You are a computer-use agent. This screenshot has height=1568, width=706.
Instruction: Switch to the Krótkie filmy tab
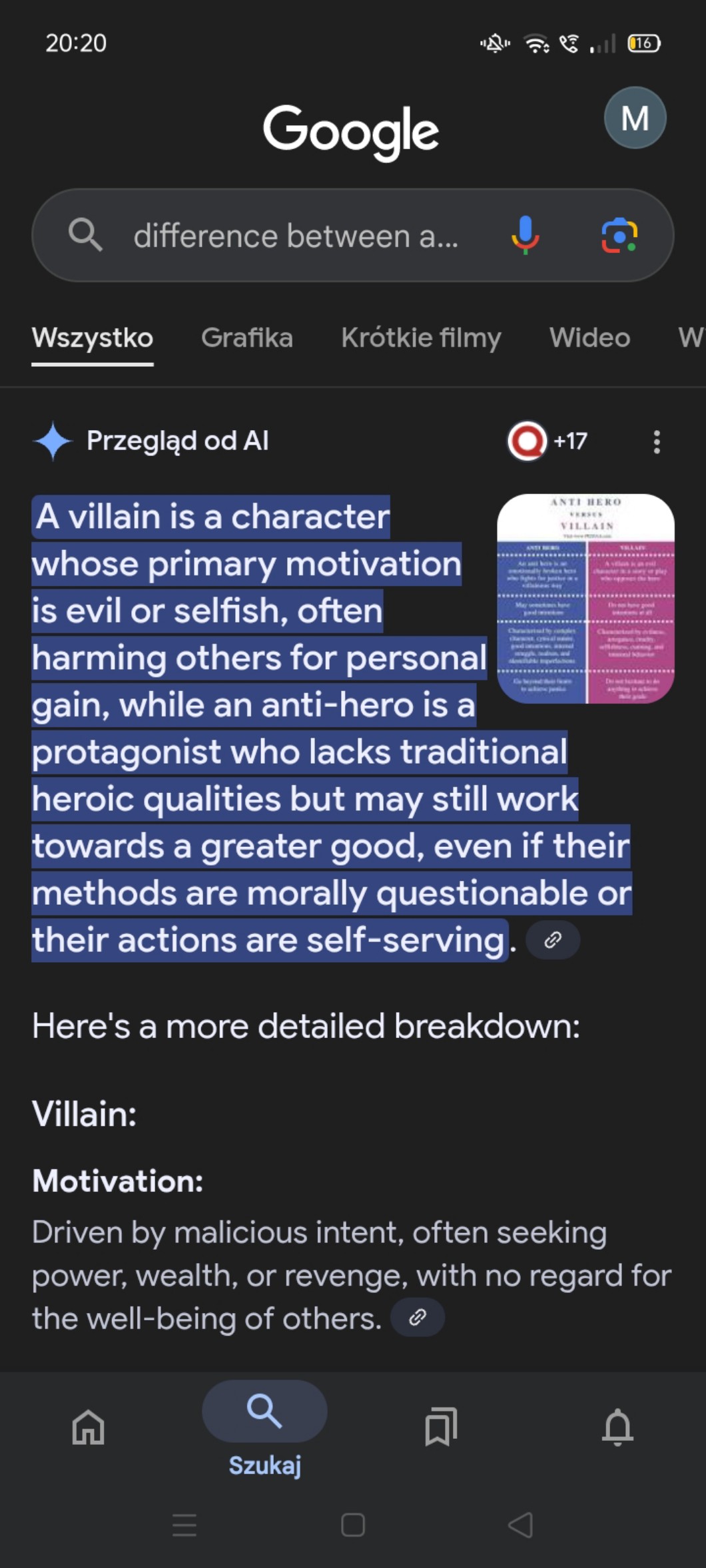[421, 338]
